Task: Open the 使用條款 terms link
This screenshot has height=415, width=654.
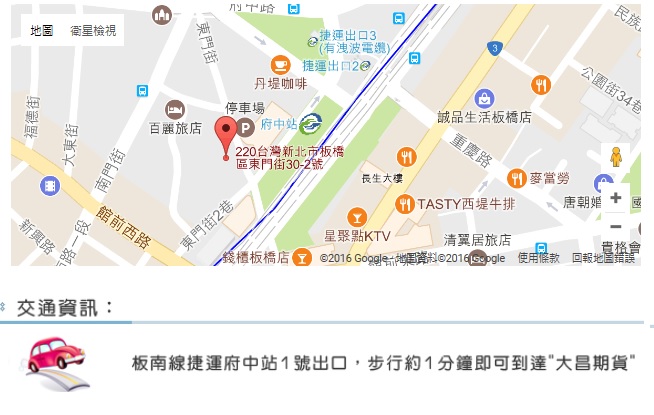Action: coord(538,258)
